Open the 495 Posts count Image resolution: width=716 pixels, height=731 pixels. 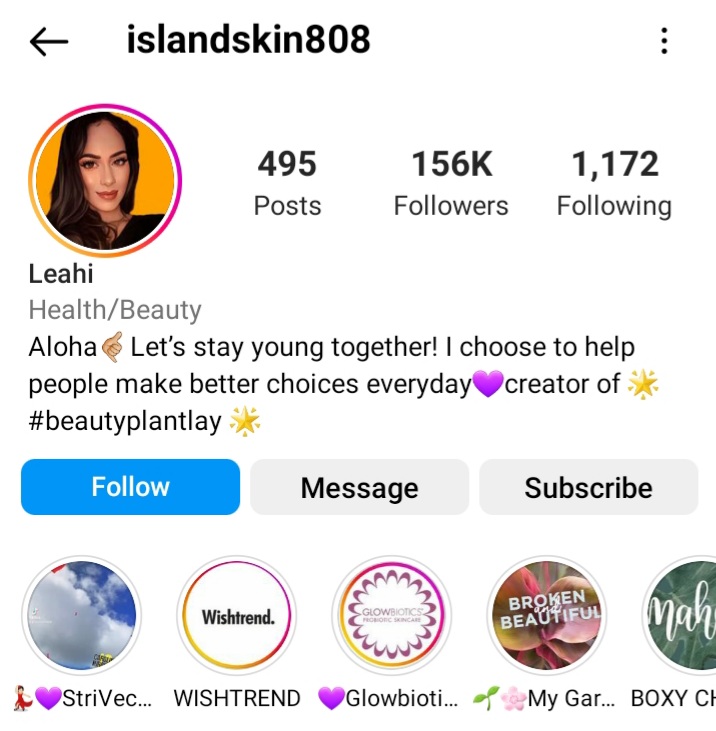(x=287, y=183)
